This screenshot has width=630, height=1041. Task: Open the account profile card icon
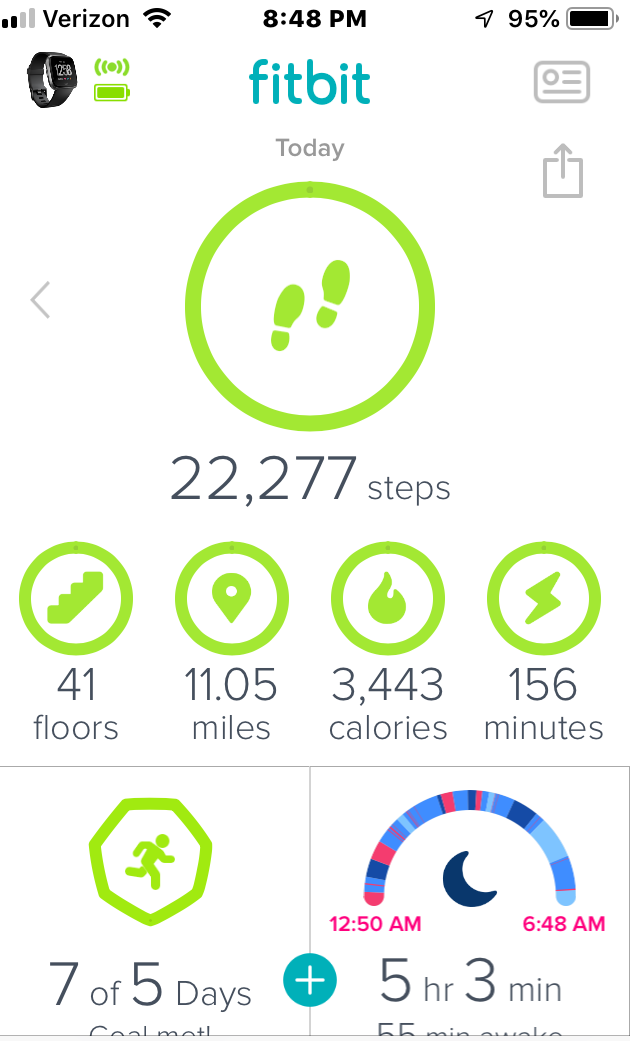tap(561, 82)
